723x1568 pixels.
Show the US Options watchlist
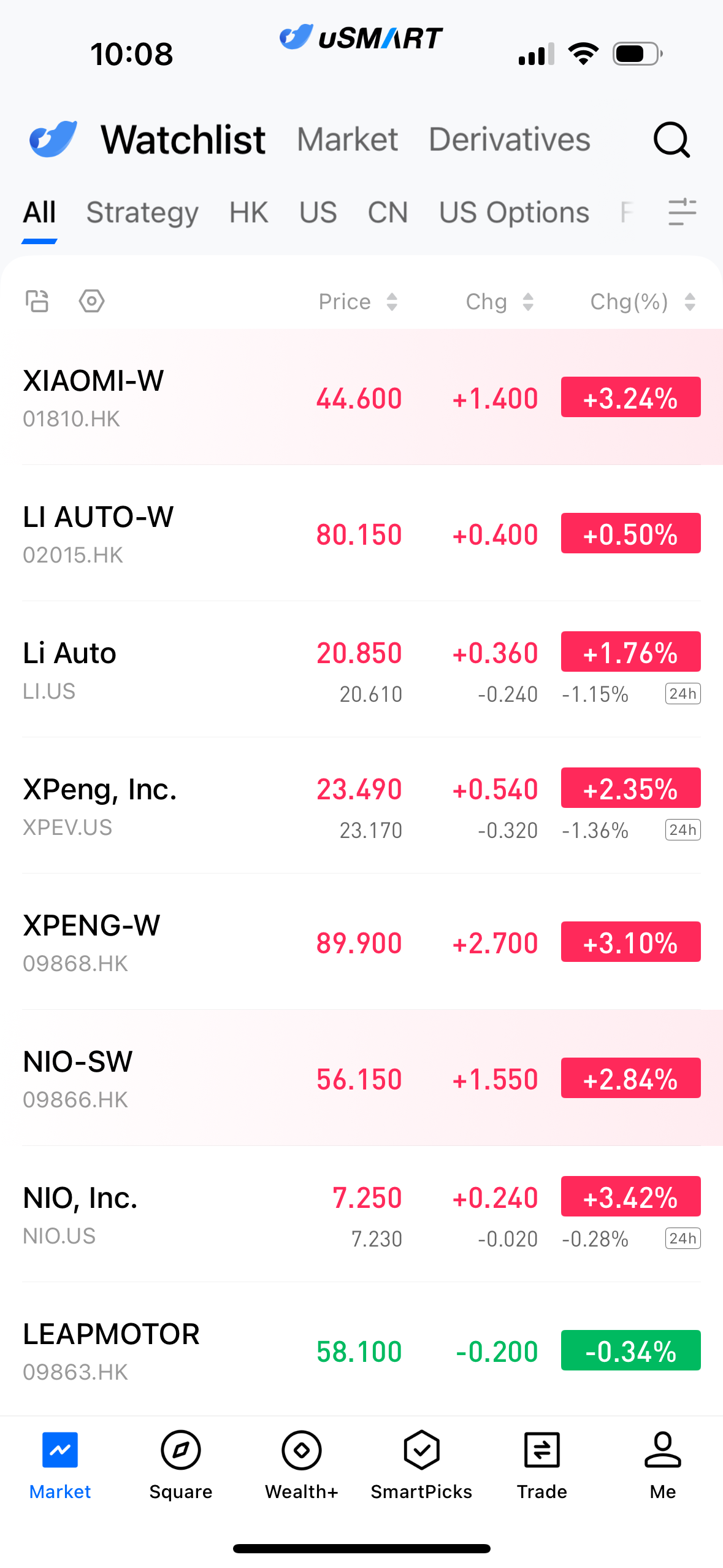click(x=514, y=213)
